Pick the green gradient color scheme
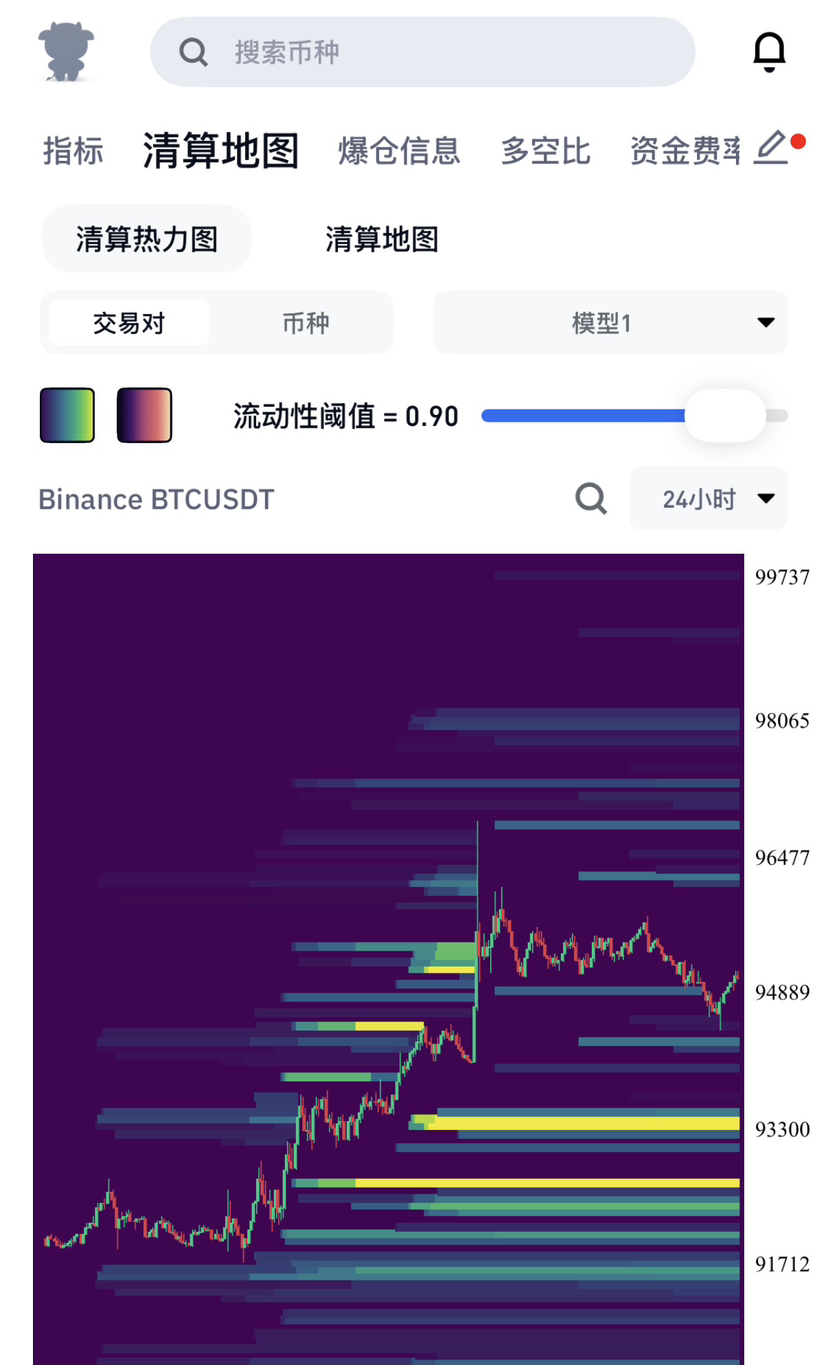The height and width of the screenshot is (1365, 828). [67, 415]
